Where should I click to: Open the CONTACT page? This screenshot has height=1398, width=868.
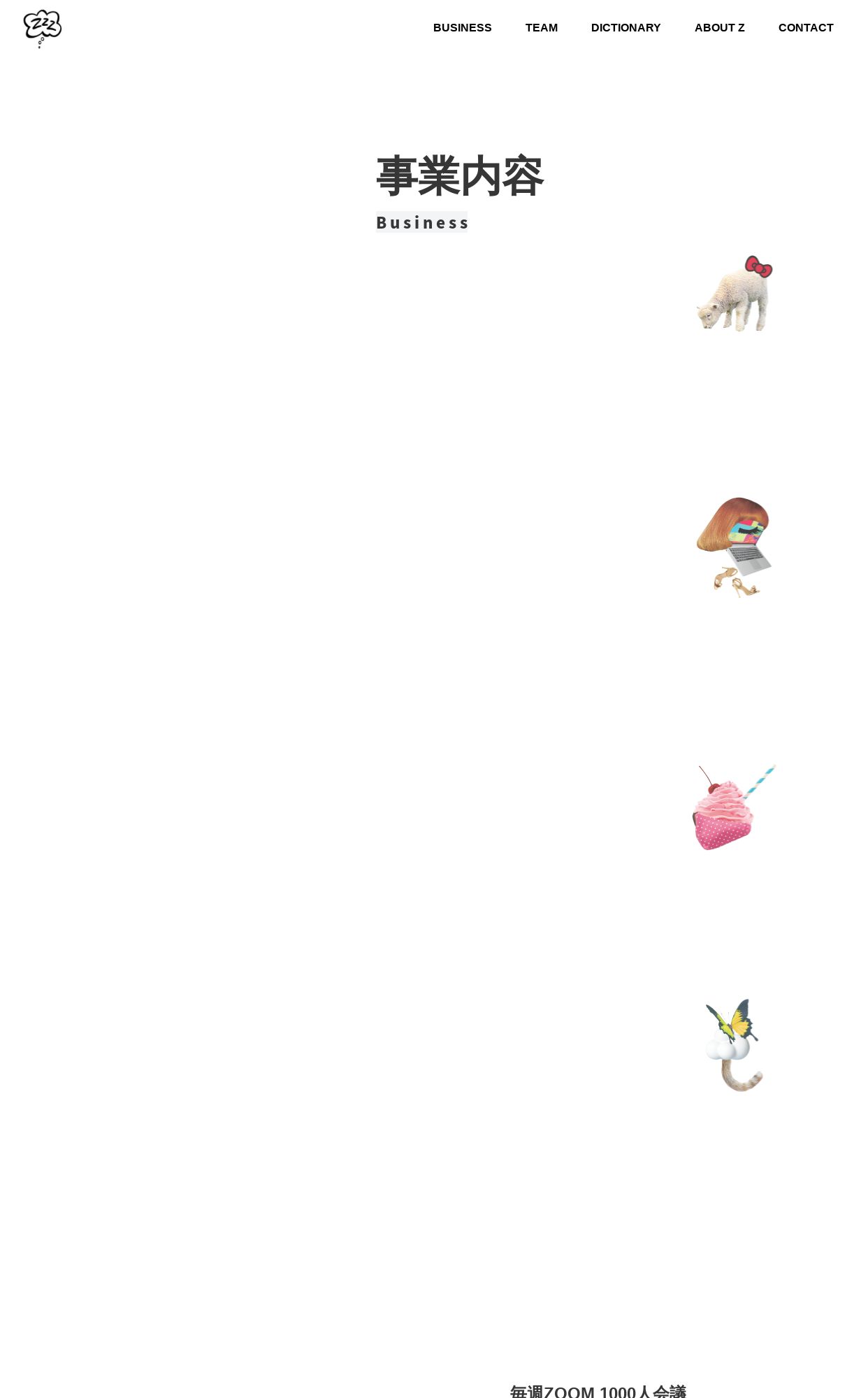click(806, 28)
